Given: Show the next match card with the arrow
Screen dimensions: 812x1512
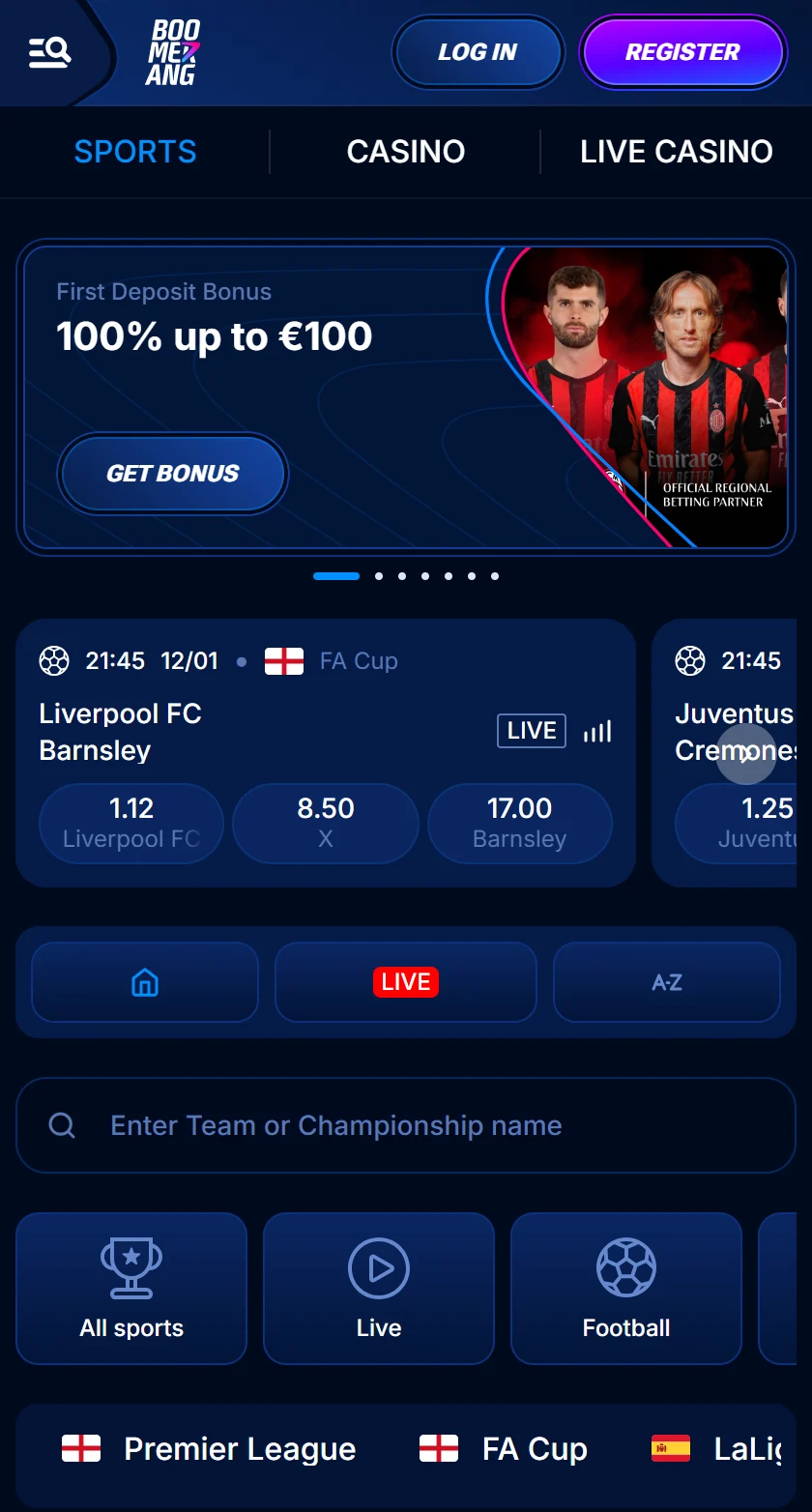Looking at the screenshot, I should tap(745, 753).
